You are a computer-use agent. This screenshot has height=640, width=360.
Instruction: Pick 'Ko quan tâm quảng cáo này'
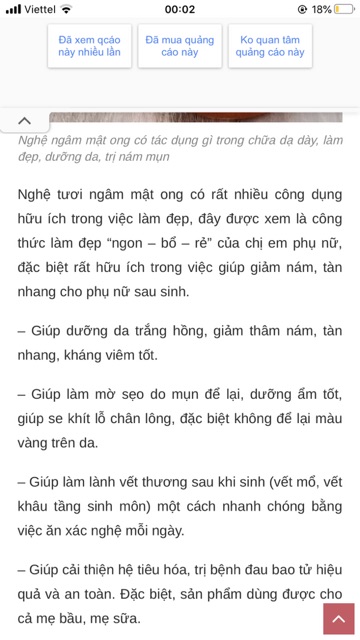click(x=270, y=46)
